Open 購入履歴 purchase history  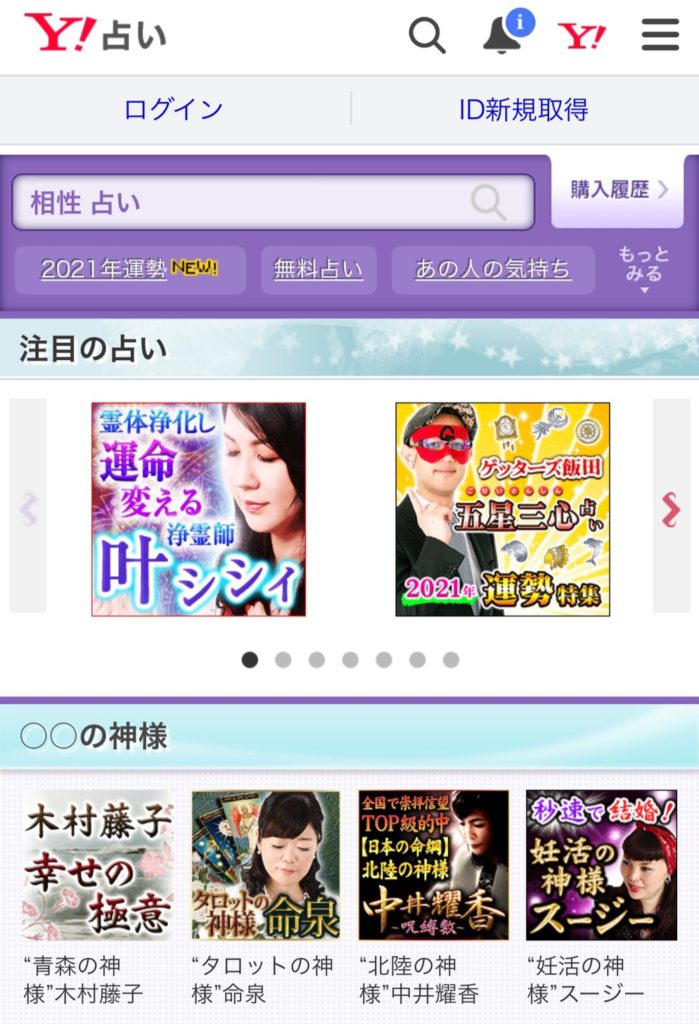tap(618, 190)
